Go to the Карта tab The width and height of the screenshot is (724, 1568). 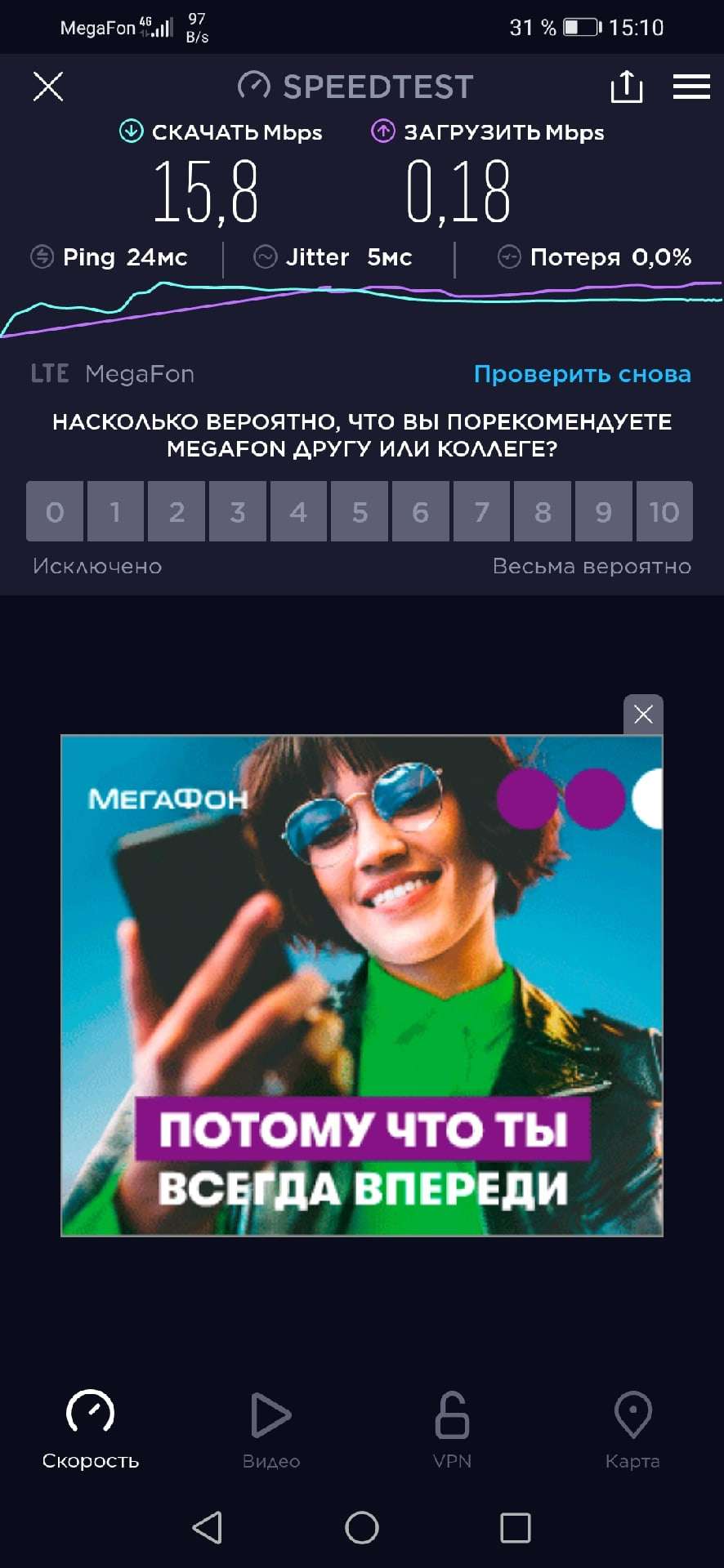(x=632, y=1429)
